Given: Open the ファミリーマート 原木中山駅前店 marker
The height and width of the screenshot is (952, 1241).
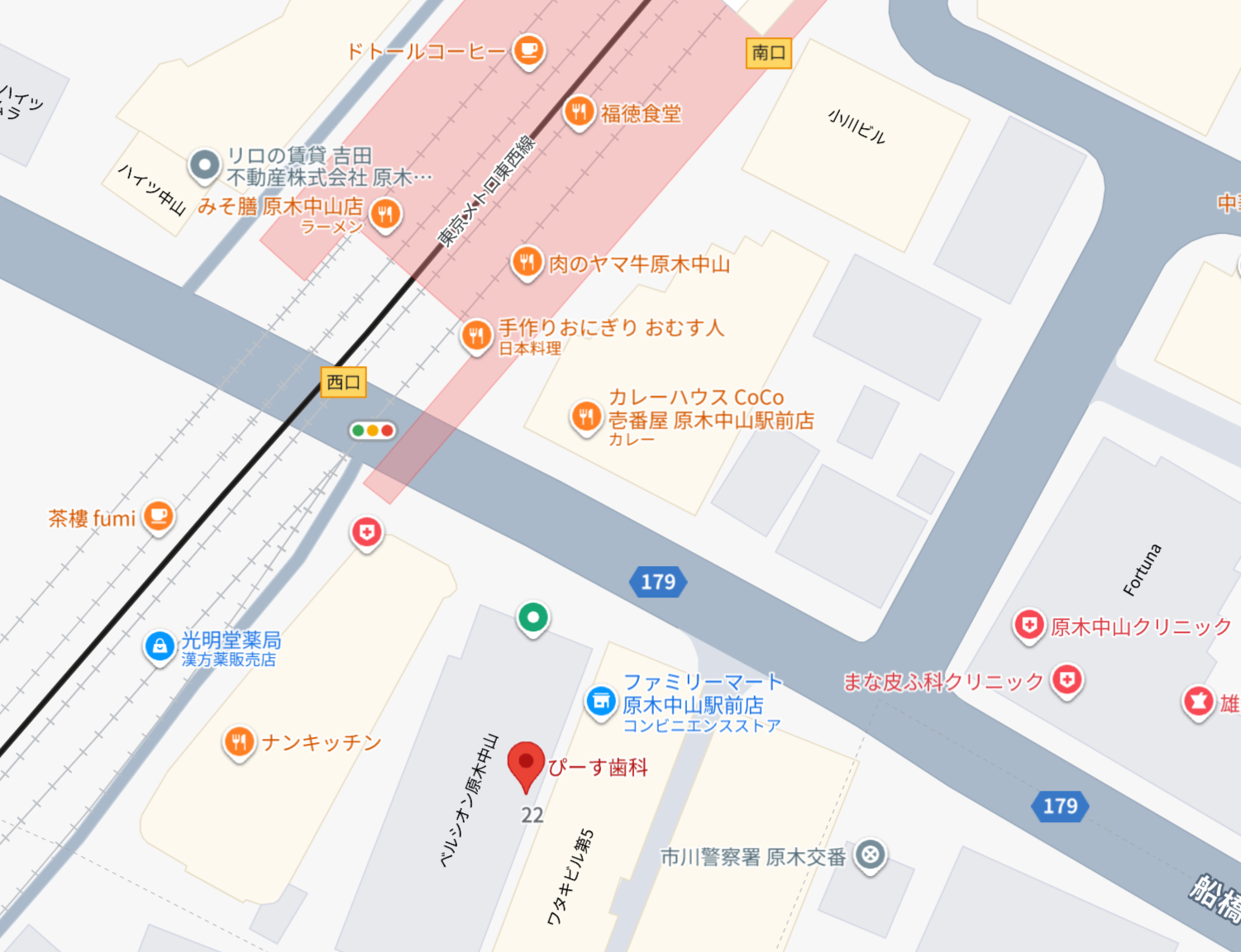Looking at the screenshot, I should click(601, 702).
